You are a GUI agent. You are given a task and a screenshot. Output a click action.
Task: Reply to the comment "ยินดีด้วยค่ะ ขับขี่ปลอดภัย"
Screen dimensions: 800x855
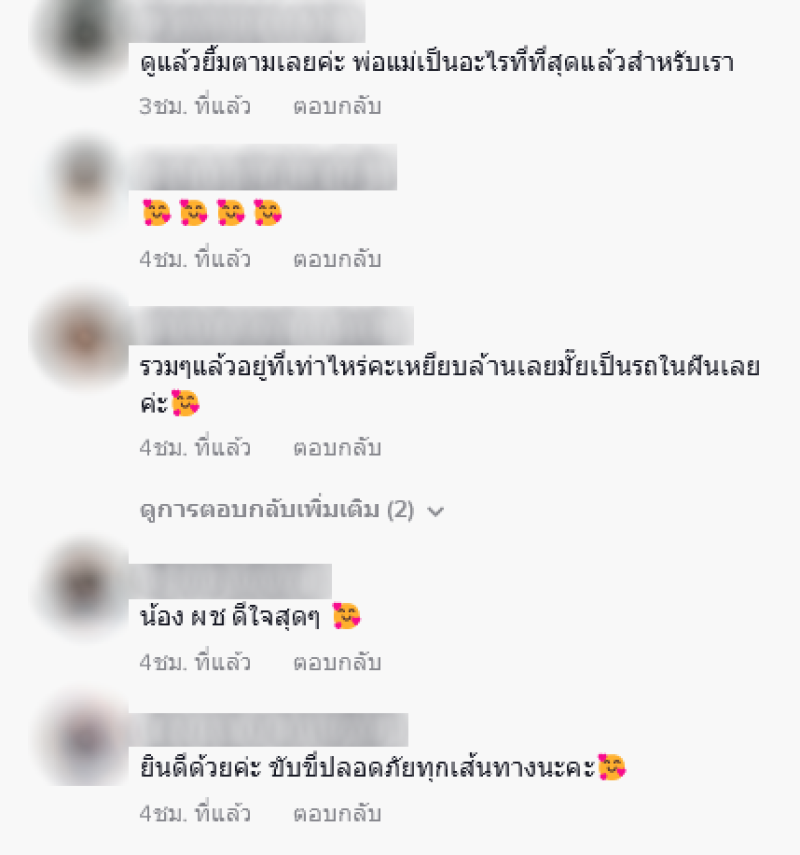[336, 814]
